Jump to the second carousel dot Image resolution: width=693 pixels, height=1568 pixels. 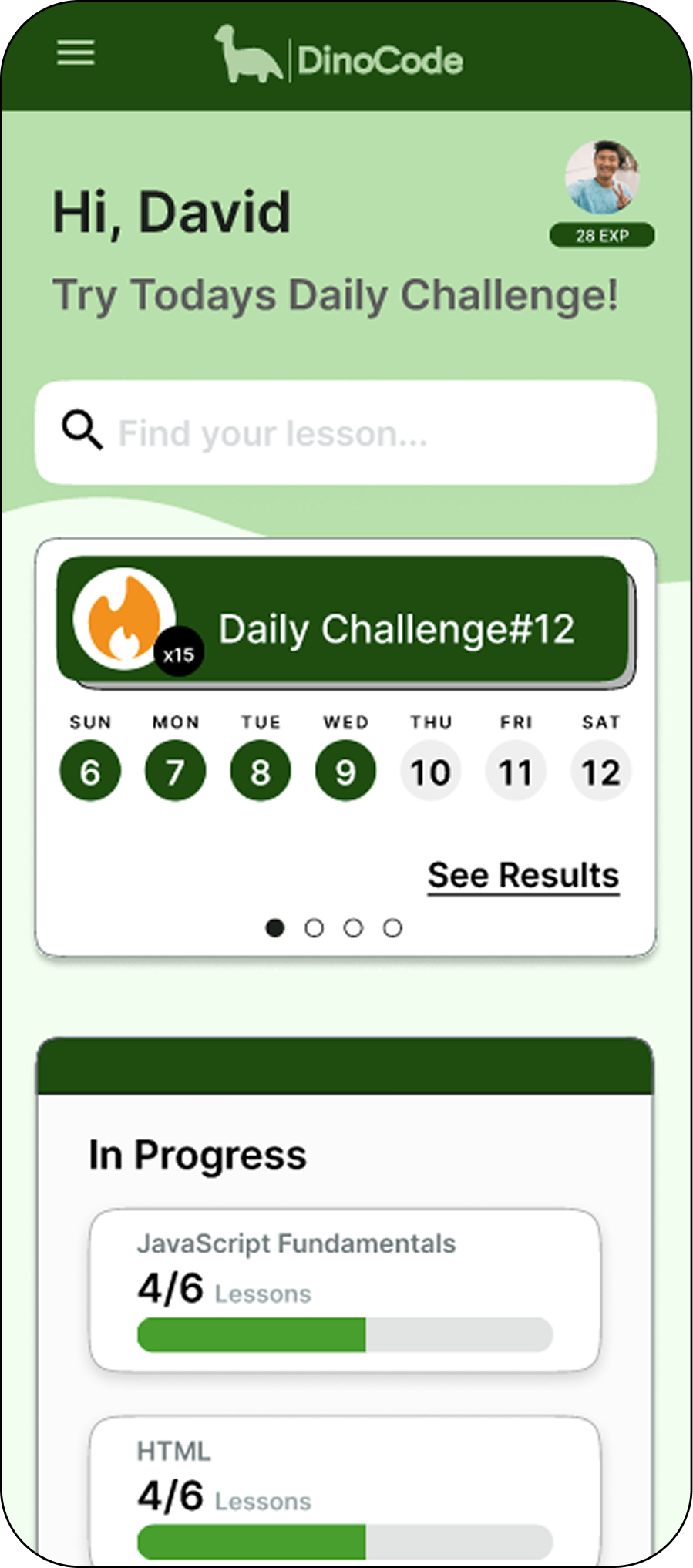pyautogui.click(x=315, y=928)
